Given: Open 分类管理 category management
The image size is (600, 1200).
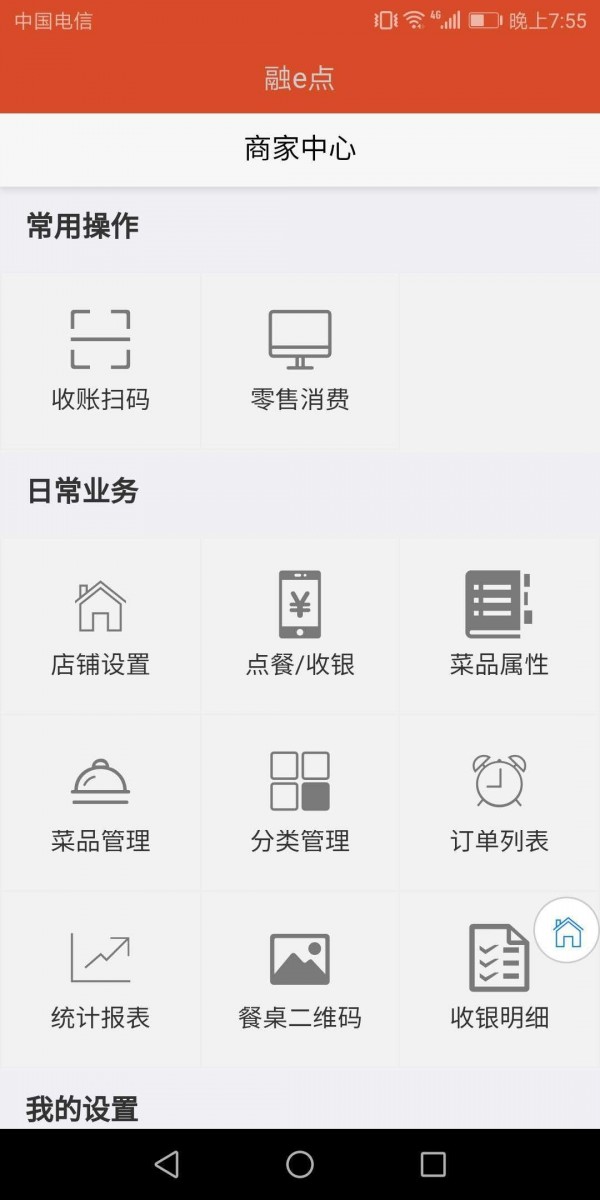Looking at the screenshot, I should 300,803.
